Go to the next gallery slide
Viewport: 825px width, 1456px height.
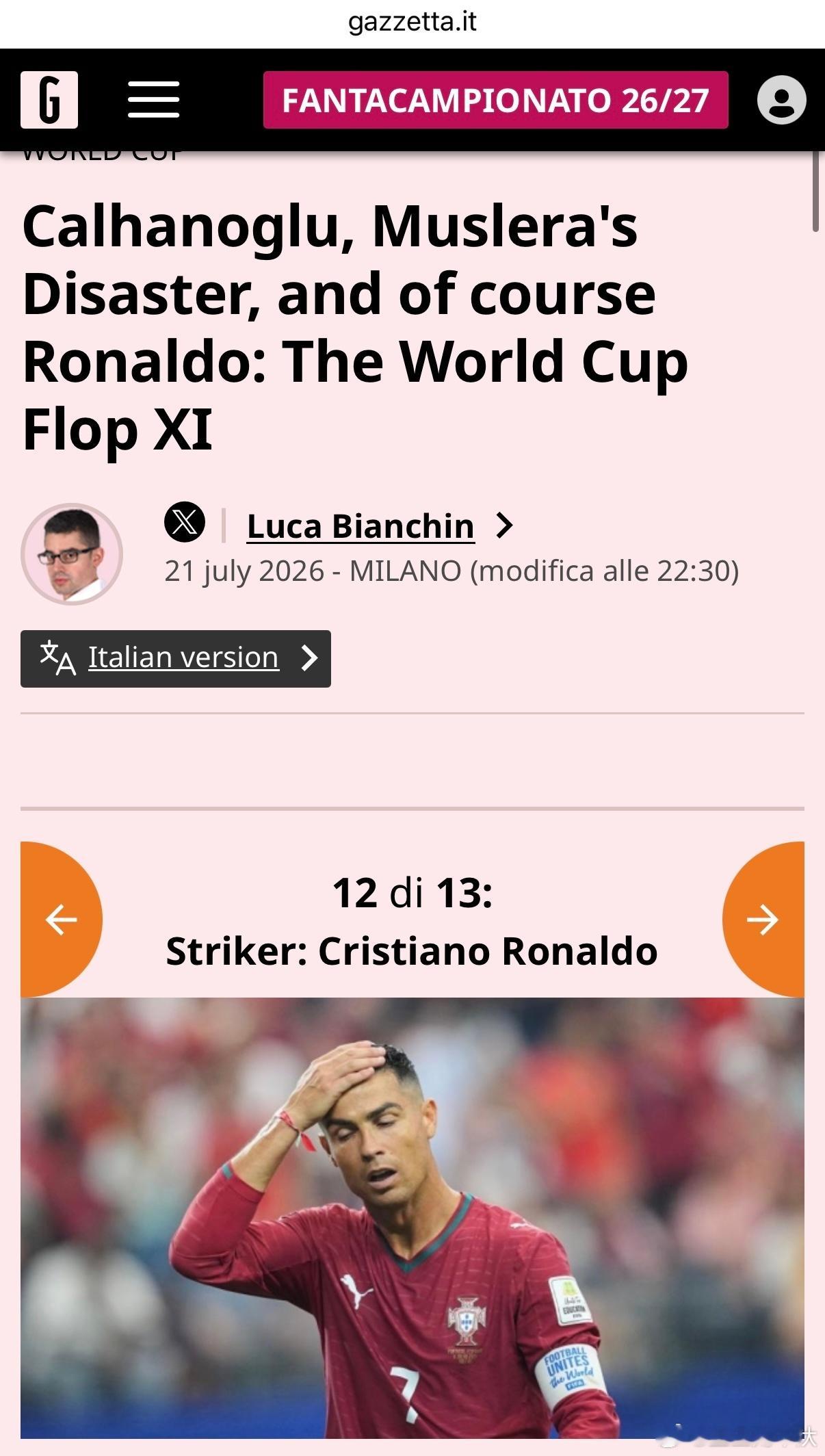[x=763, y=920]
